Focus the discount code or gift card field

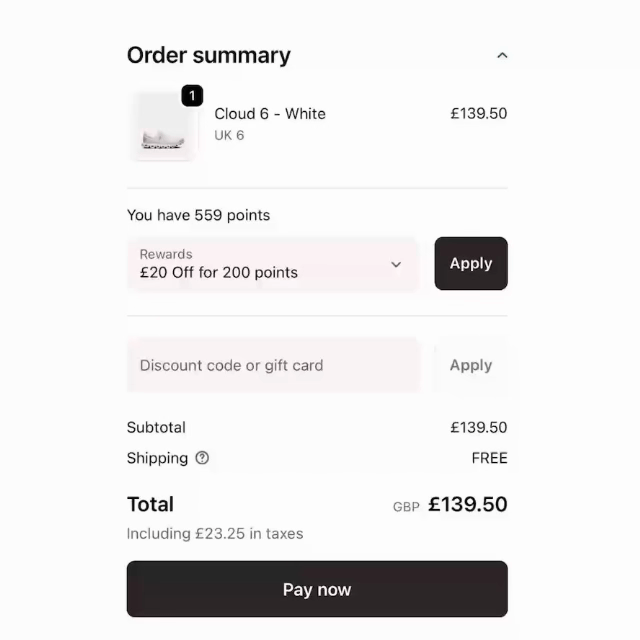(x=273, y=366)
